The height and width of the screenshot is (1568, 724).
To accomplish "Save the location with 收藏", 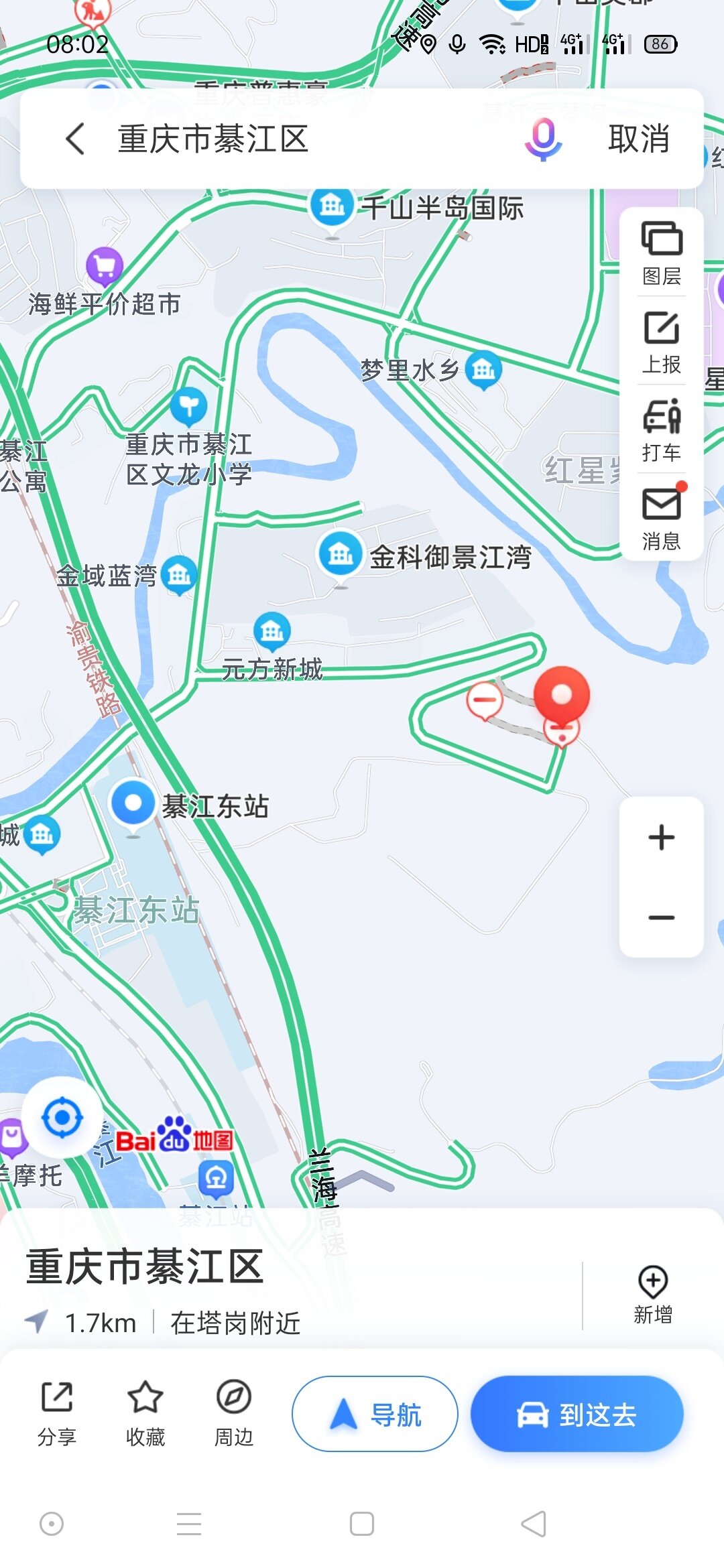I will click(145, 1414).
